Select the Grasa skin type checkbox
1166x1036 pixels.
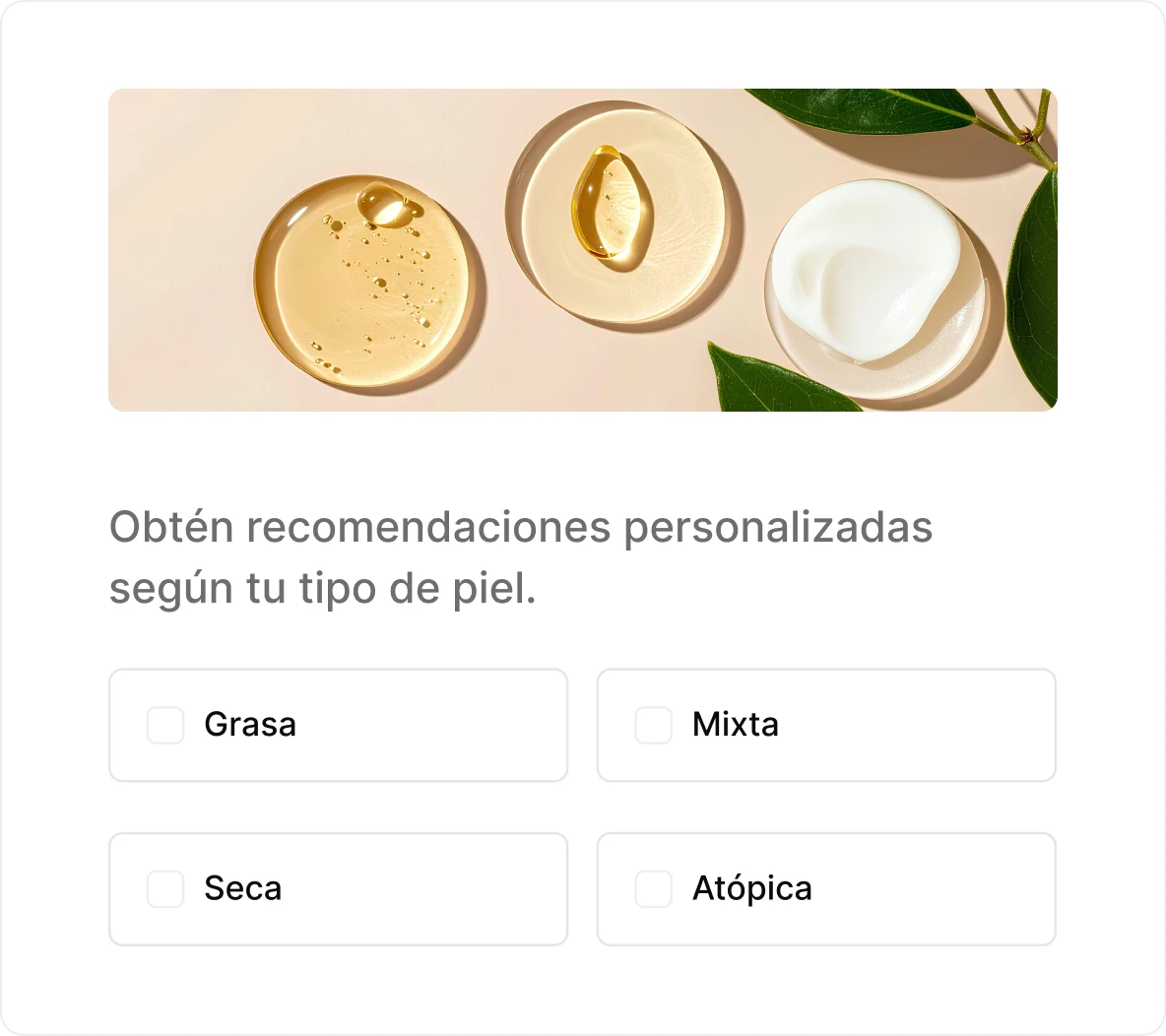pos(165,726)
